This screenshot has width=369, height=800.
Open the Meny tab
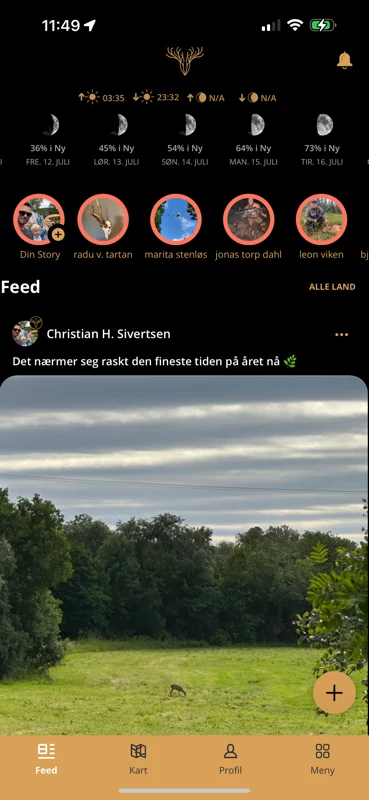(x=323, y=759)
